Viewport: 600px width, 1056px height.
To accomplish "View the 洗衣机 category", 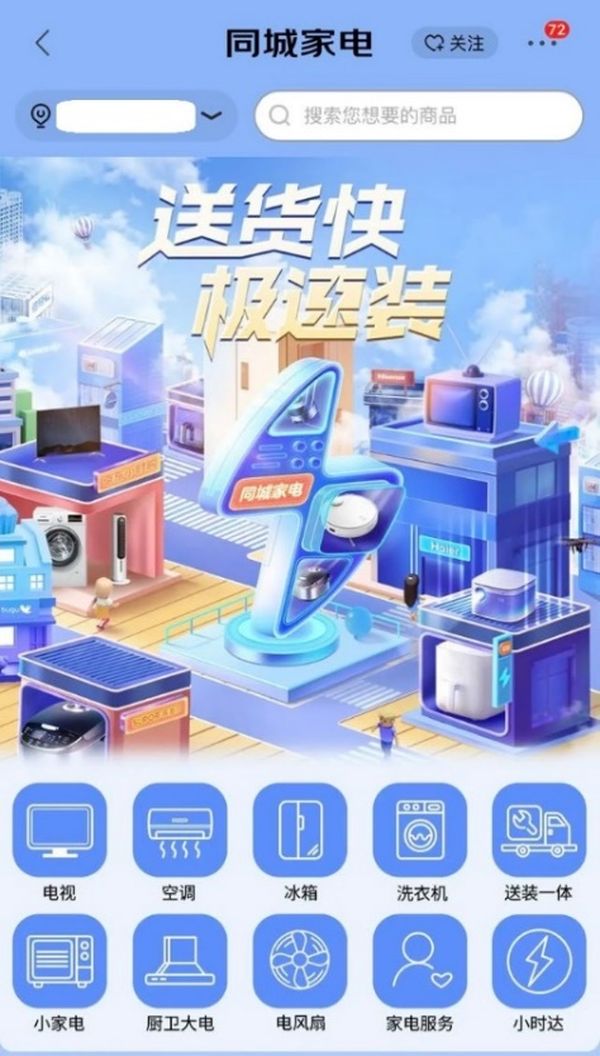I will pos(420,830).
